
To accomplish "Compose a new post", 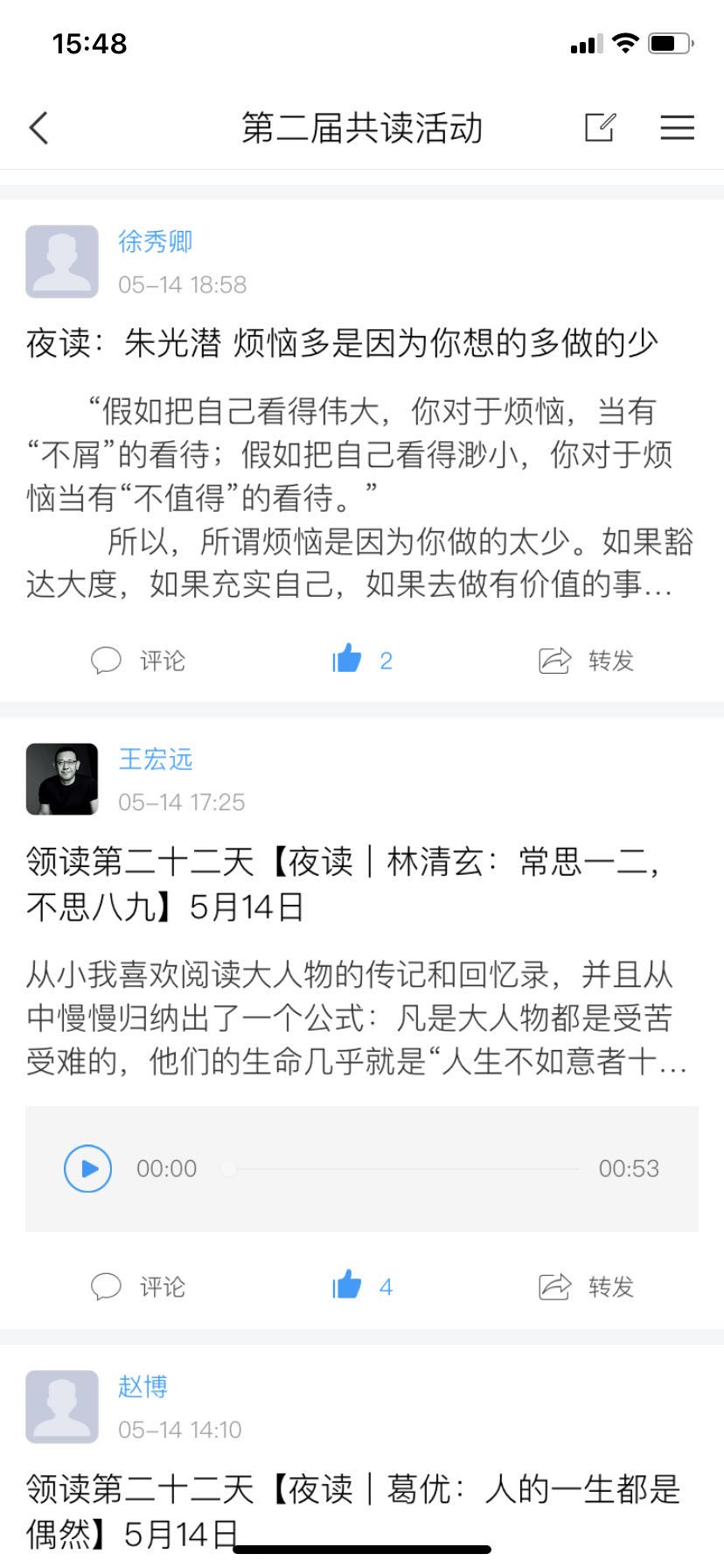I will point(600,128).
